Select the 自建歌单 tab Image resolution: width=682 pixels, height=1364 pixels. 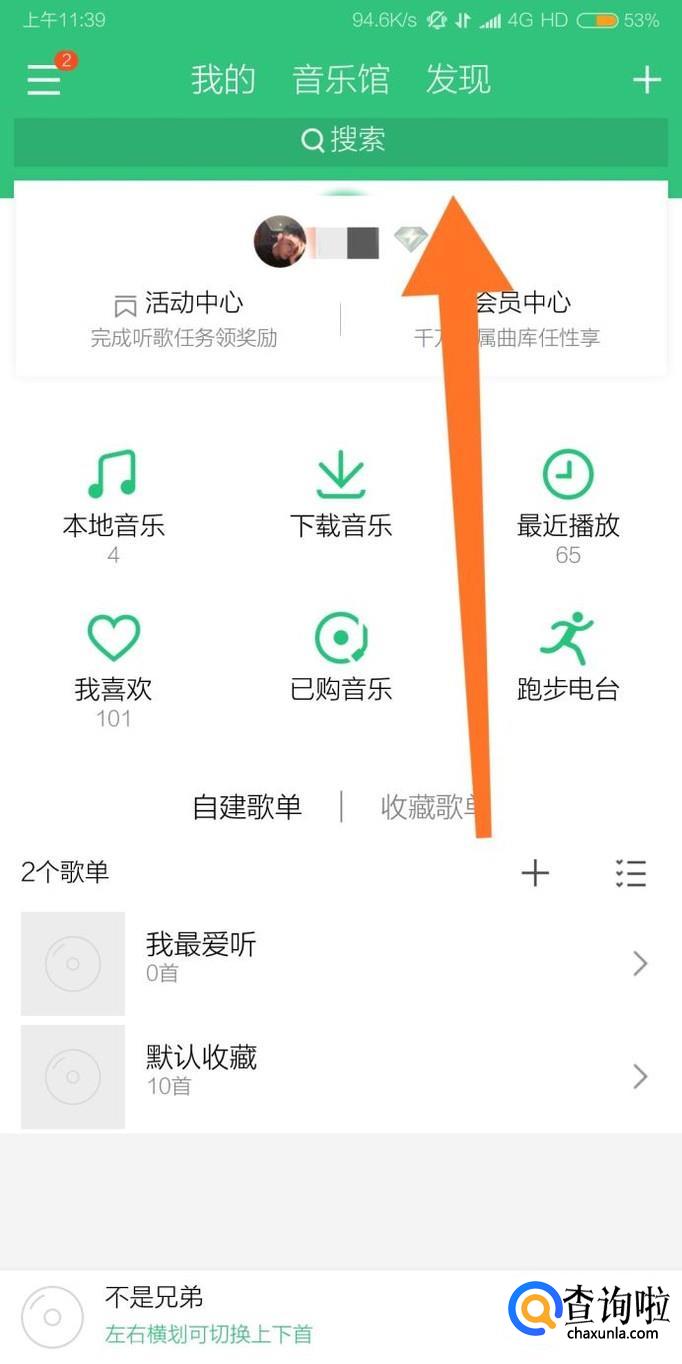[x=247, y=807]
